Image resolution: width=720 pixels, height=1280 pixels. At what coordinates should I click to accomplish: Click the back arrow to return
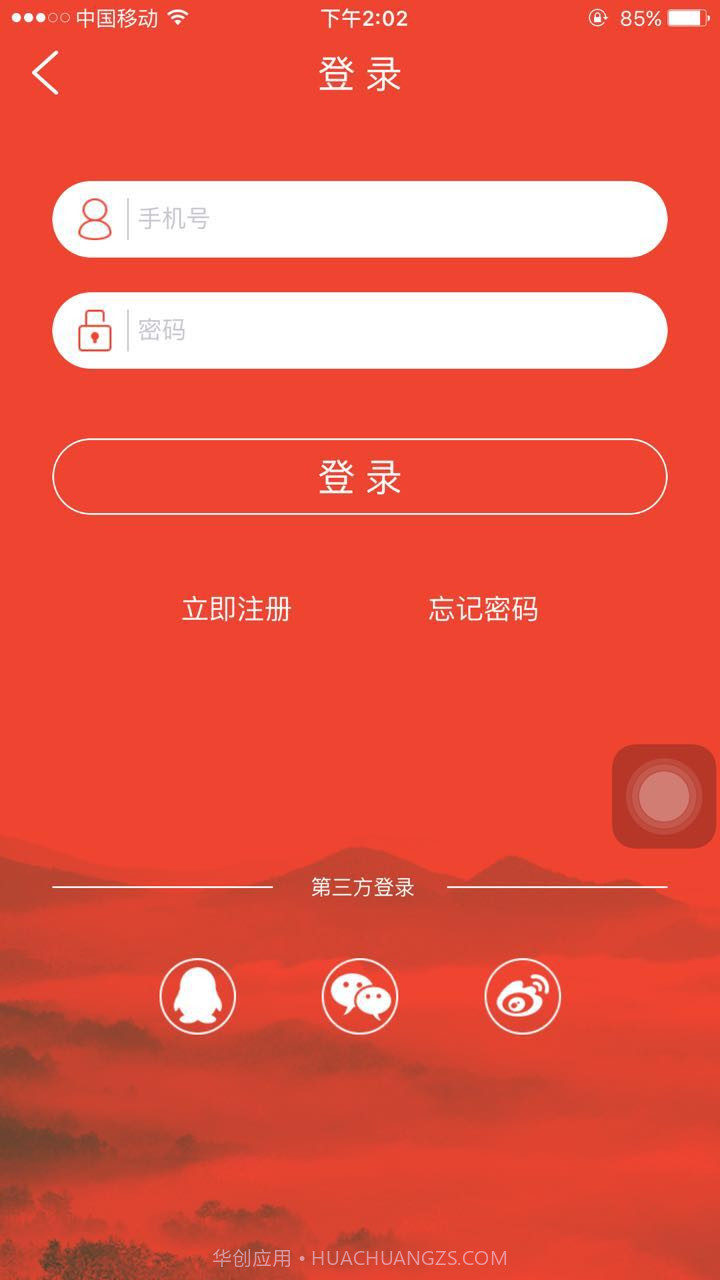coord(44,72)
